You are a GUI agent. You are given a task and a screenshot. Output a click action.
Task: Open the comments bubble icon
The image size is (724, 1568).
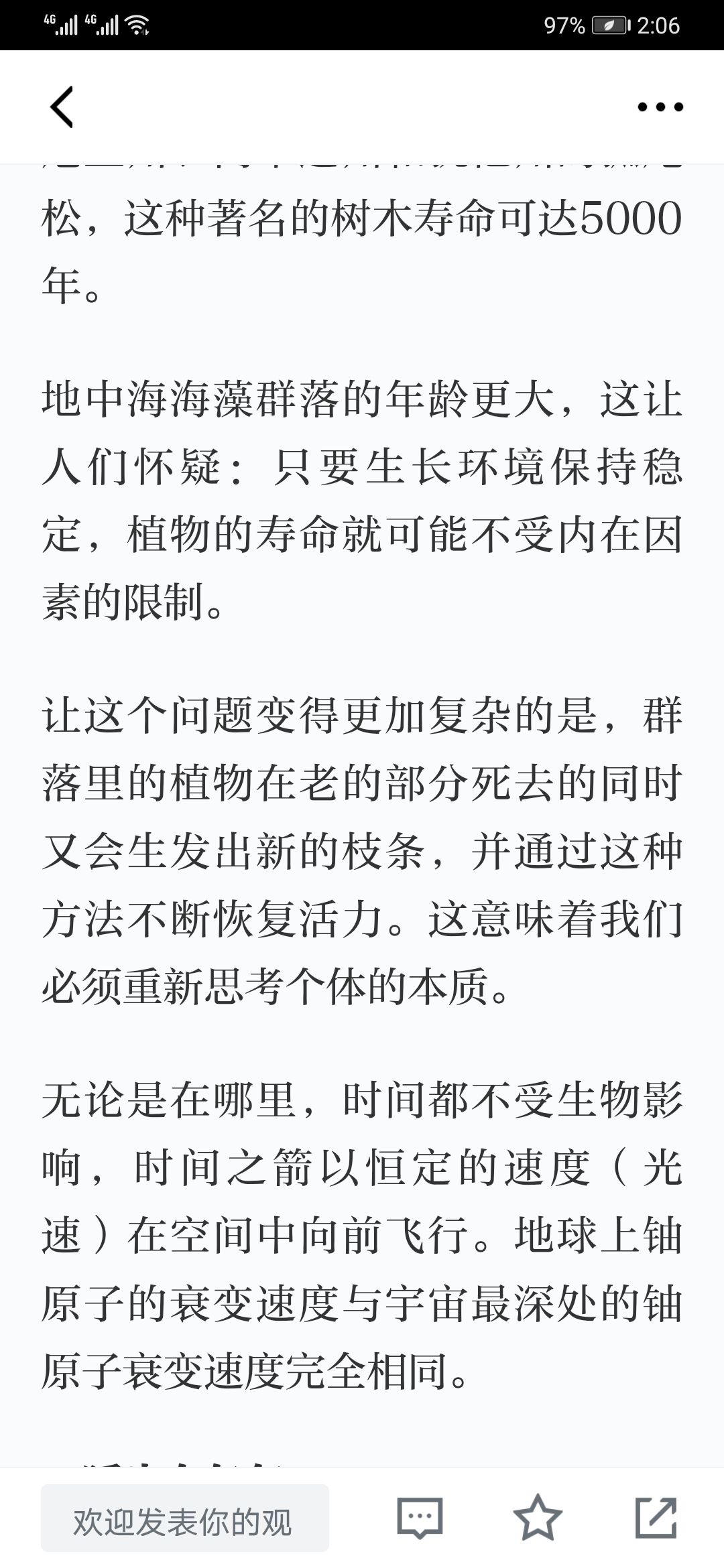(420, 1518)
